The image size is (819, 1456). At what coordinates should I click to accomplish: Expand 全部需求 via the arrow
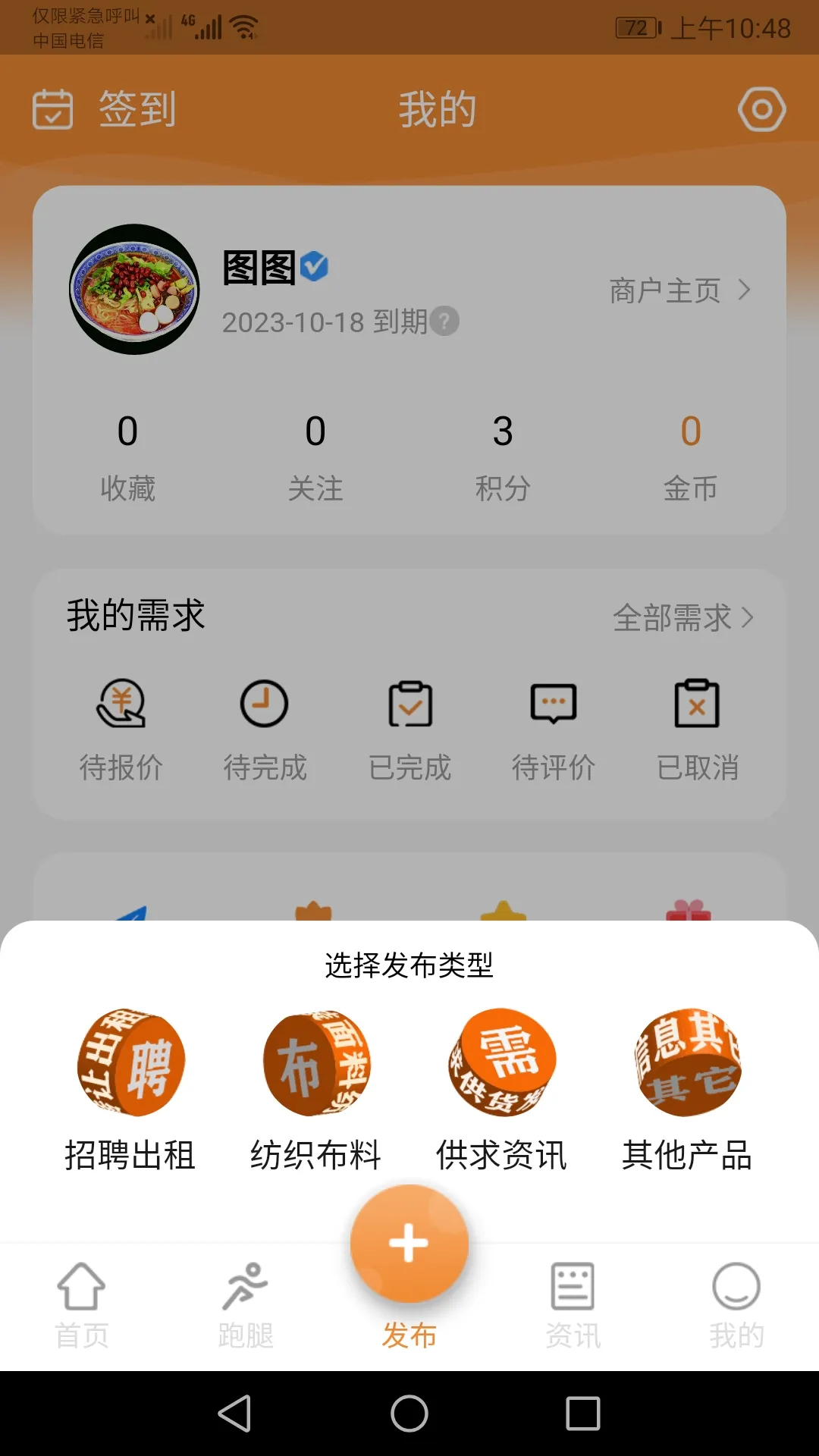coord(682,619)
